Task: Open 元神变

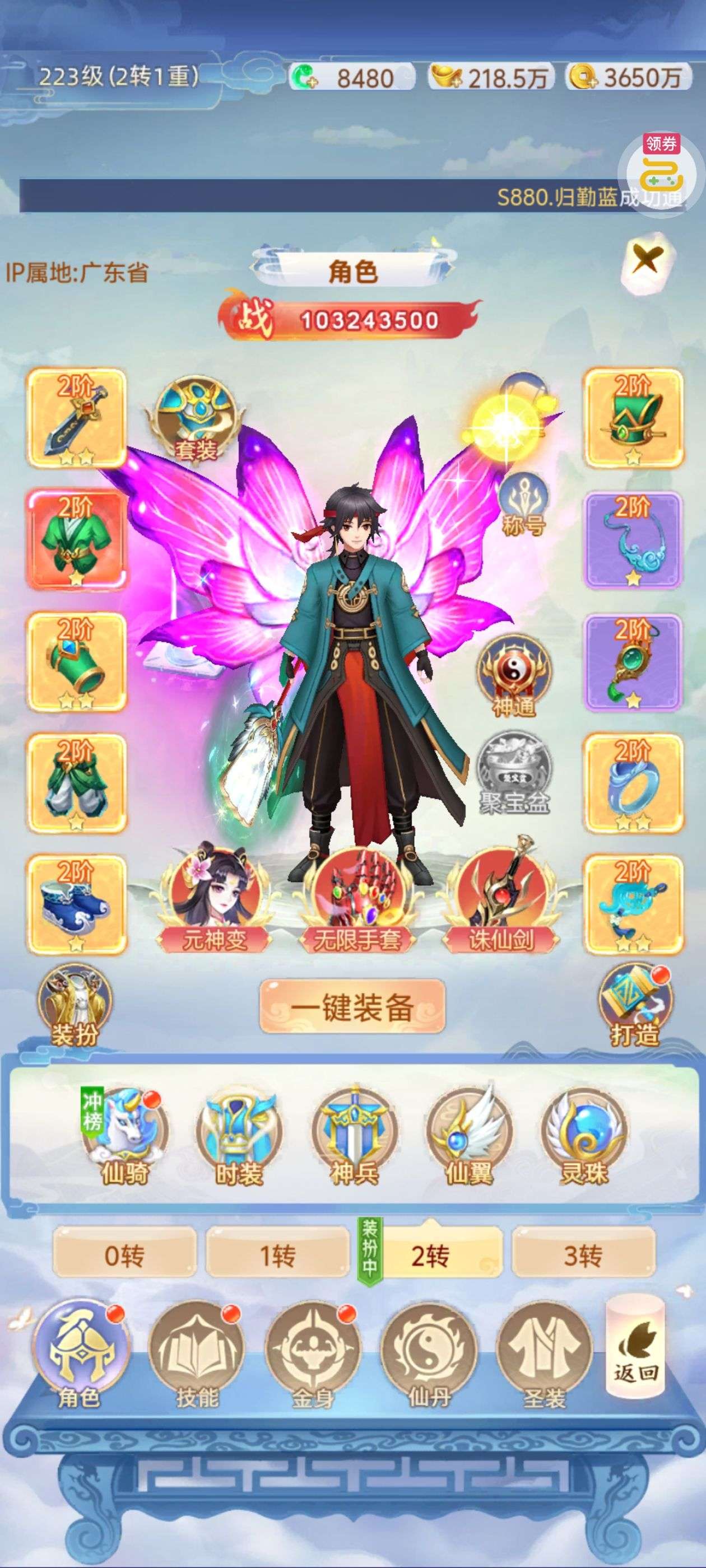Action: [215, 900]
